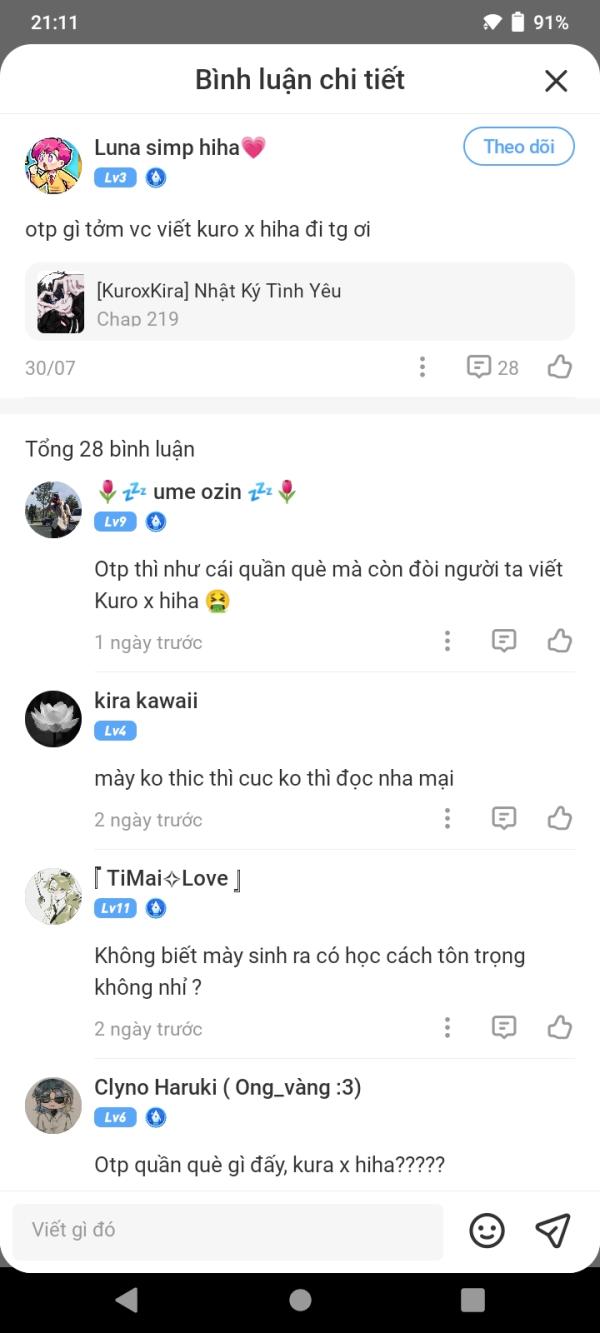Go back using the system back button
The height and width of the screenshot is (1333, 600).
click(x=127, y=1299)
